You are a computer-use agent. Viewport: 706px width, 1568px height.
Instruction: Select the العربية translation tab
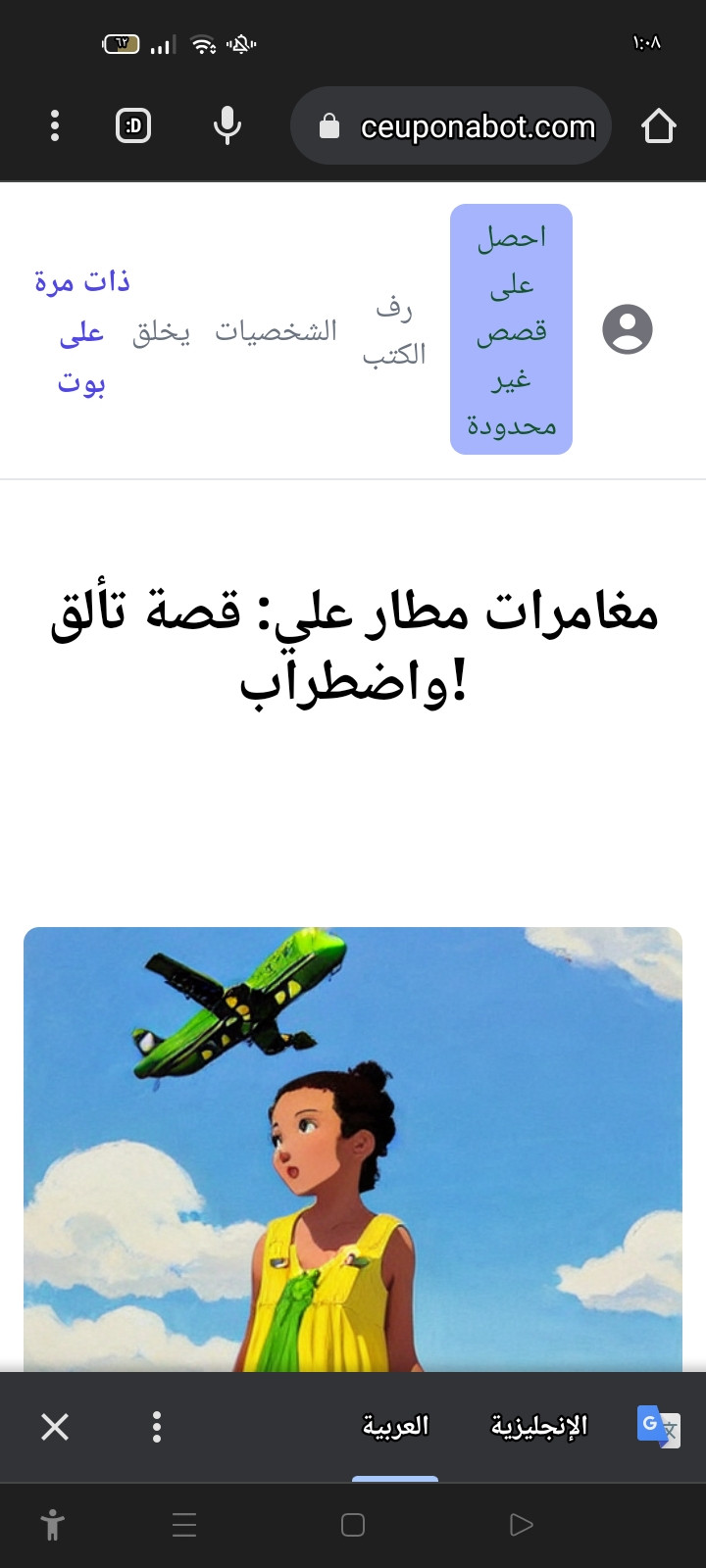click(395, 1426)
